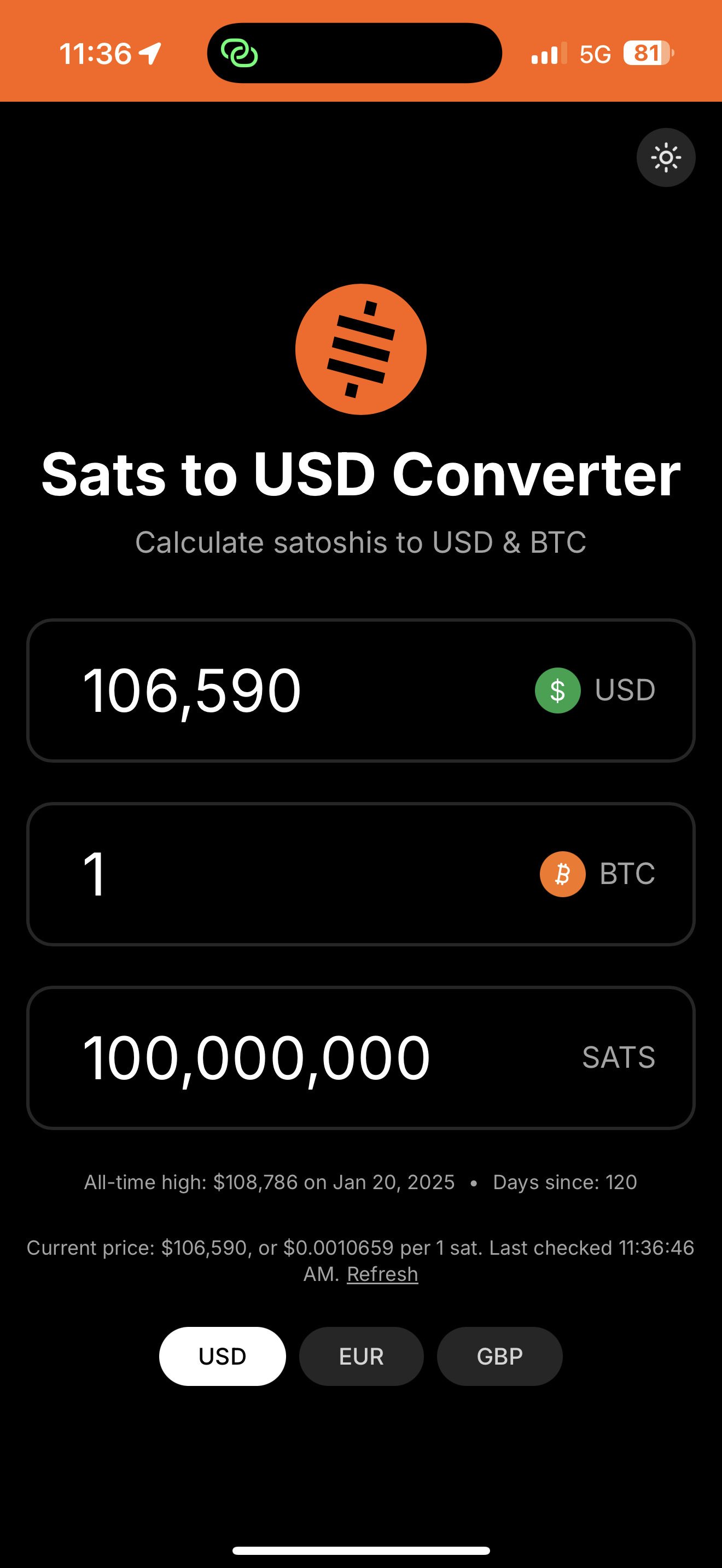Switch to GBP currency
Viewport: 722px width, 1568px height.
point(500,1356)
